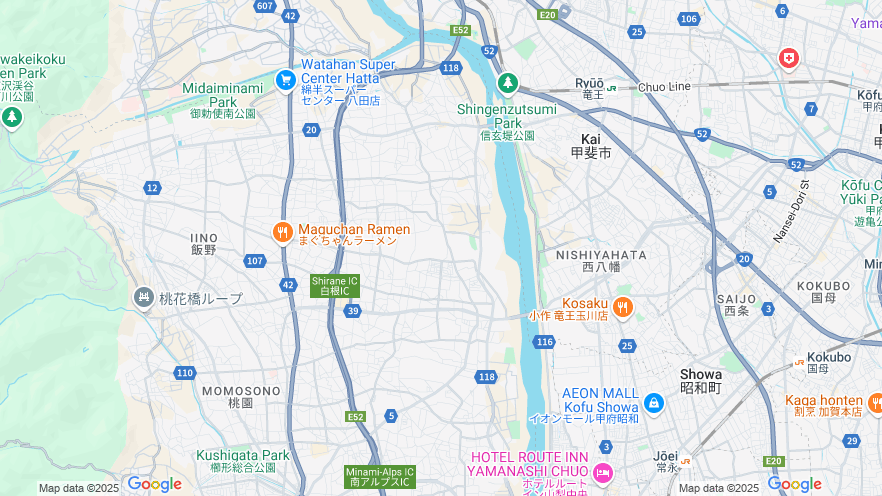Select AEON MALL Kofu Showa pin

click(653, 403)
